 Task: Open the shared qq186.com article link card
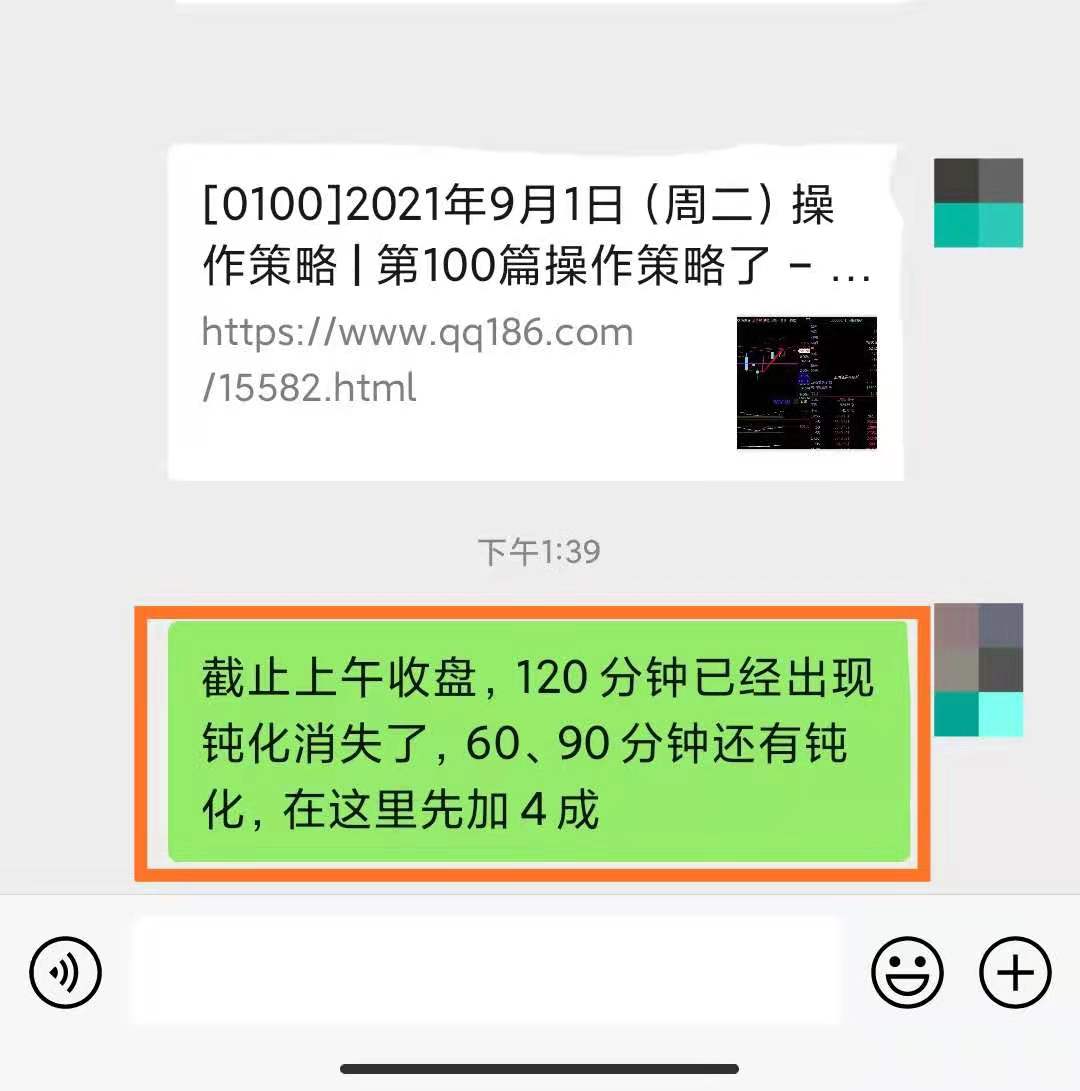(536, 312)
